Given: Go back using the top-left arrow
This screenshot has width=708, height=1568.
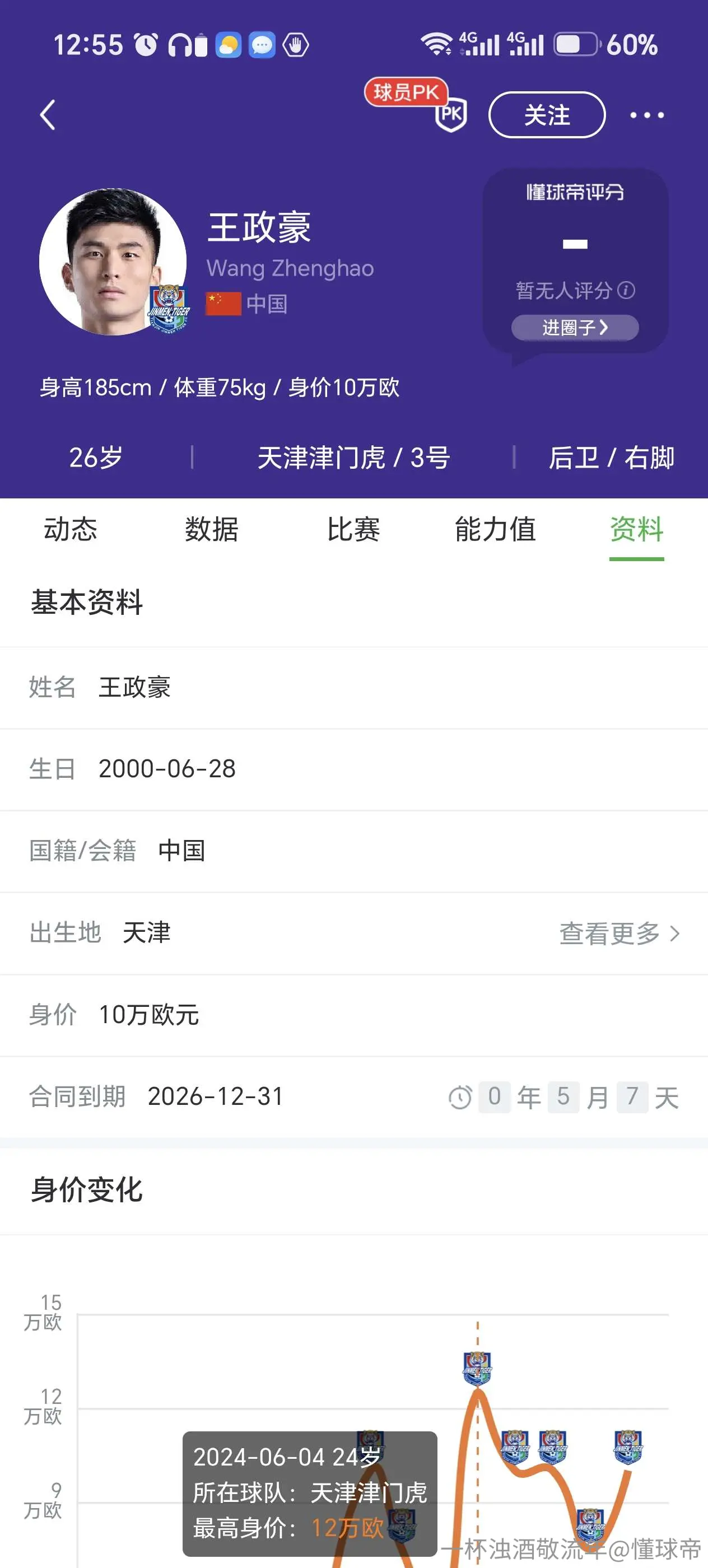Looking at the screenshot, I should tap(48, 115).
